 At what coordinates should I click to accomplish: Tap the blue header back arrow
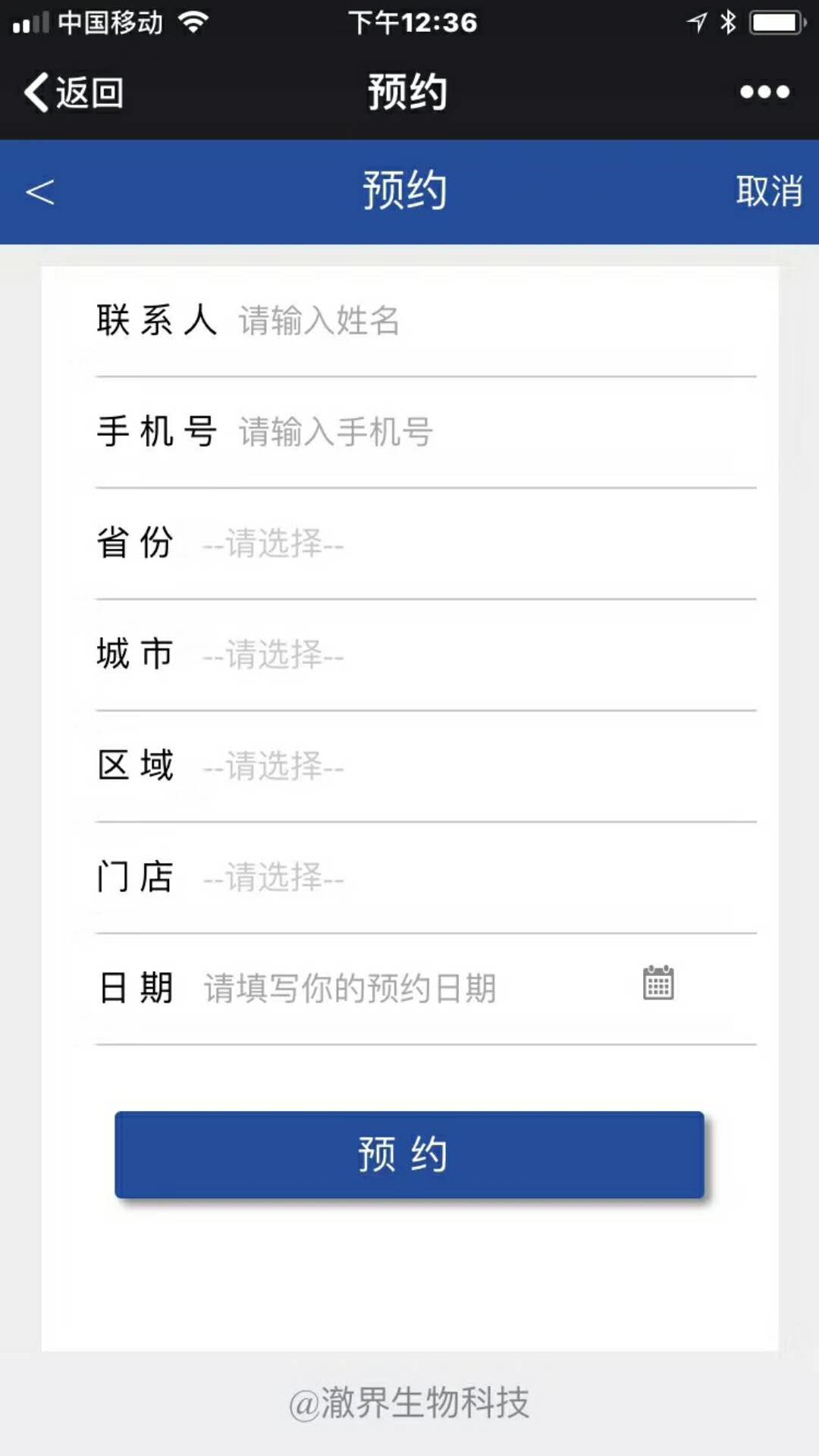(40, 192)
